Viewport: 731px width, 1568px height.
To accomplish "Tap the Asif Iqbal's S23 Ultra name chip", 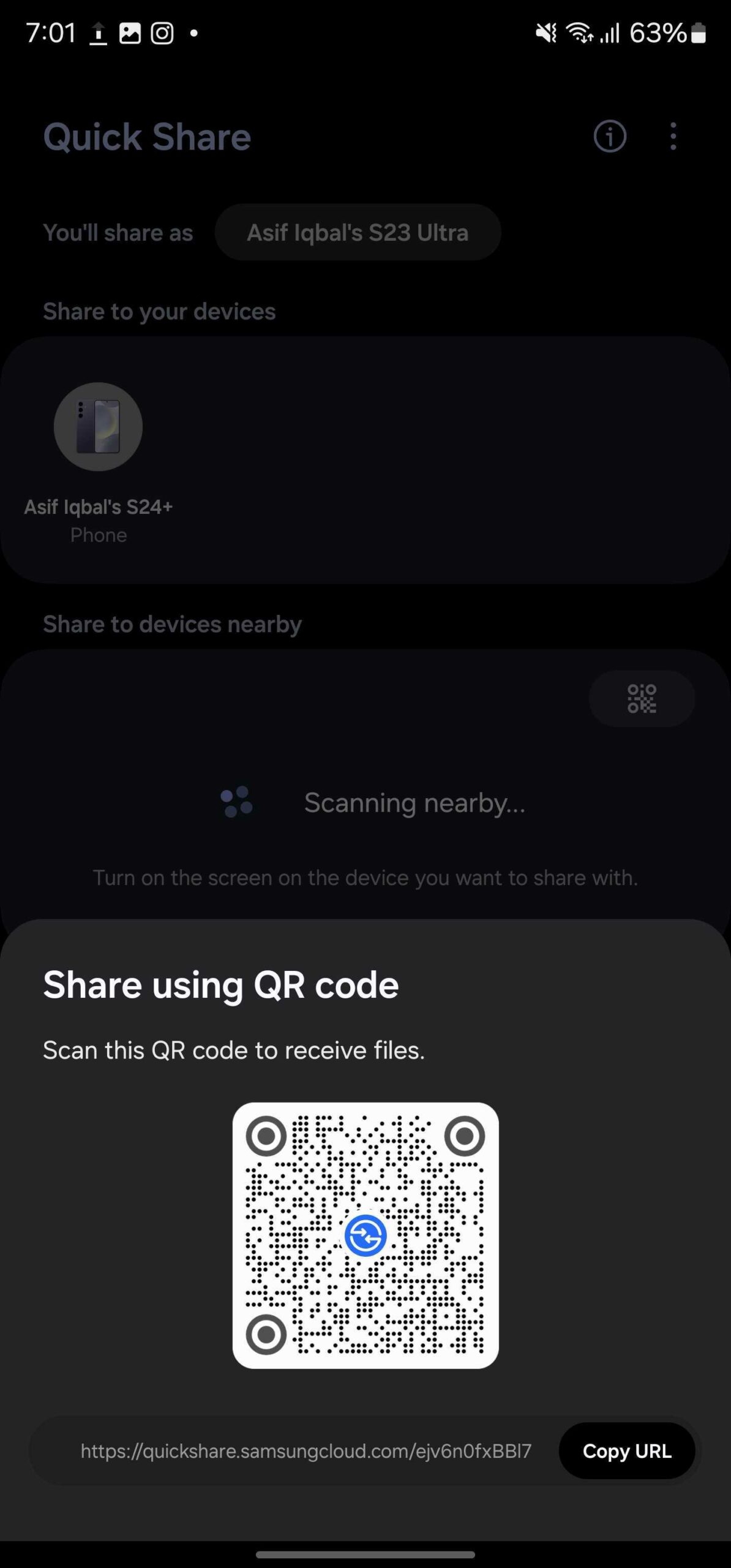I will click(x=358, y=233).
